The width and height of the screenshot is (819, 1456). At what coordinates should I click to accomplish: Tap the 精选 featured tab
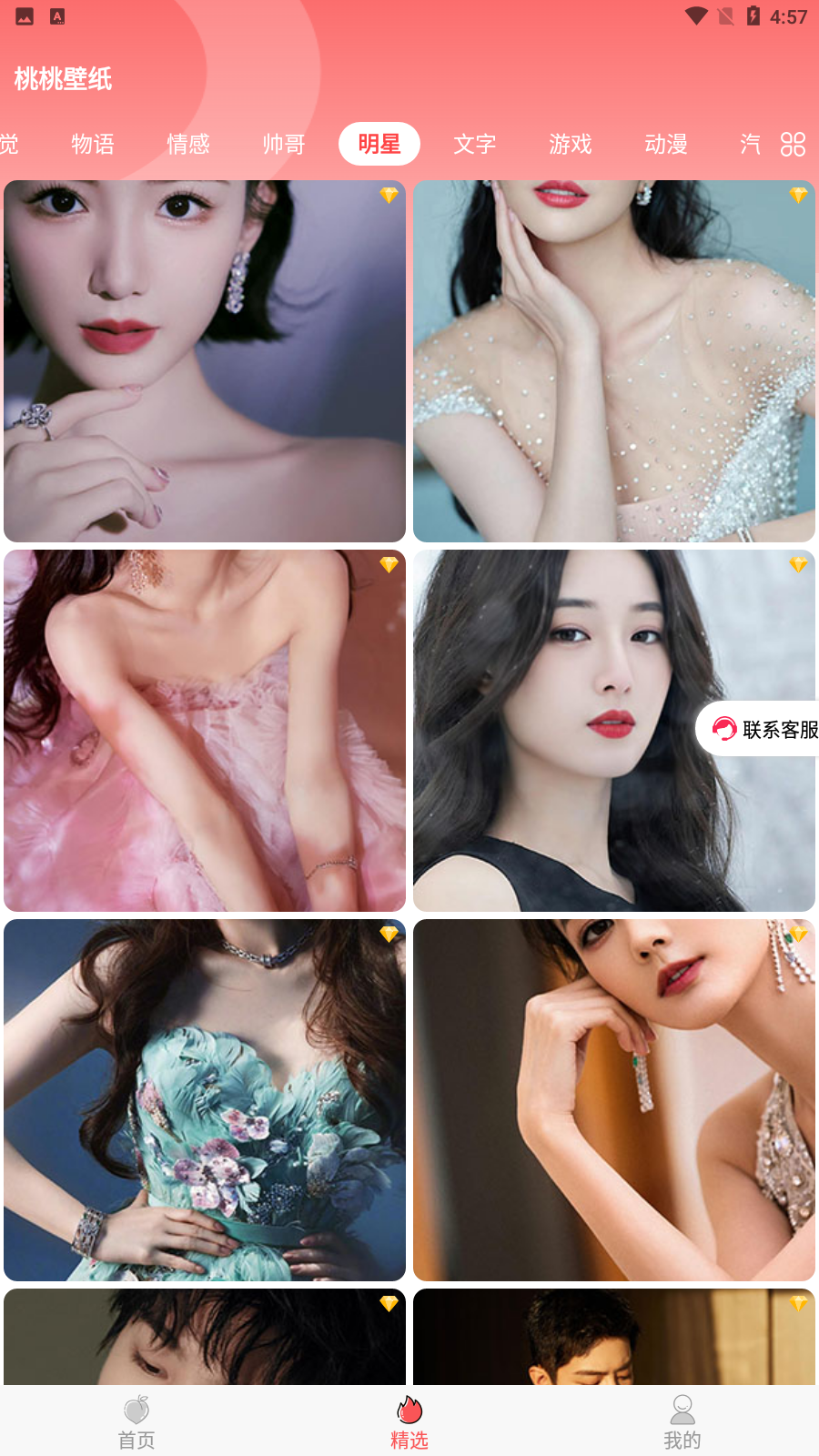click(x=409, y=1422)
